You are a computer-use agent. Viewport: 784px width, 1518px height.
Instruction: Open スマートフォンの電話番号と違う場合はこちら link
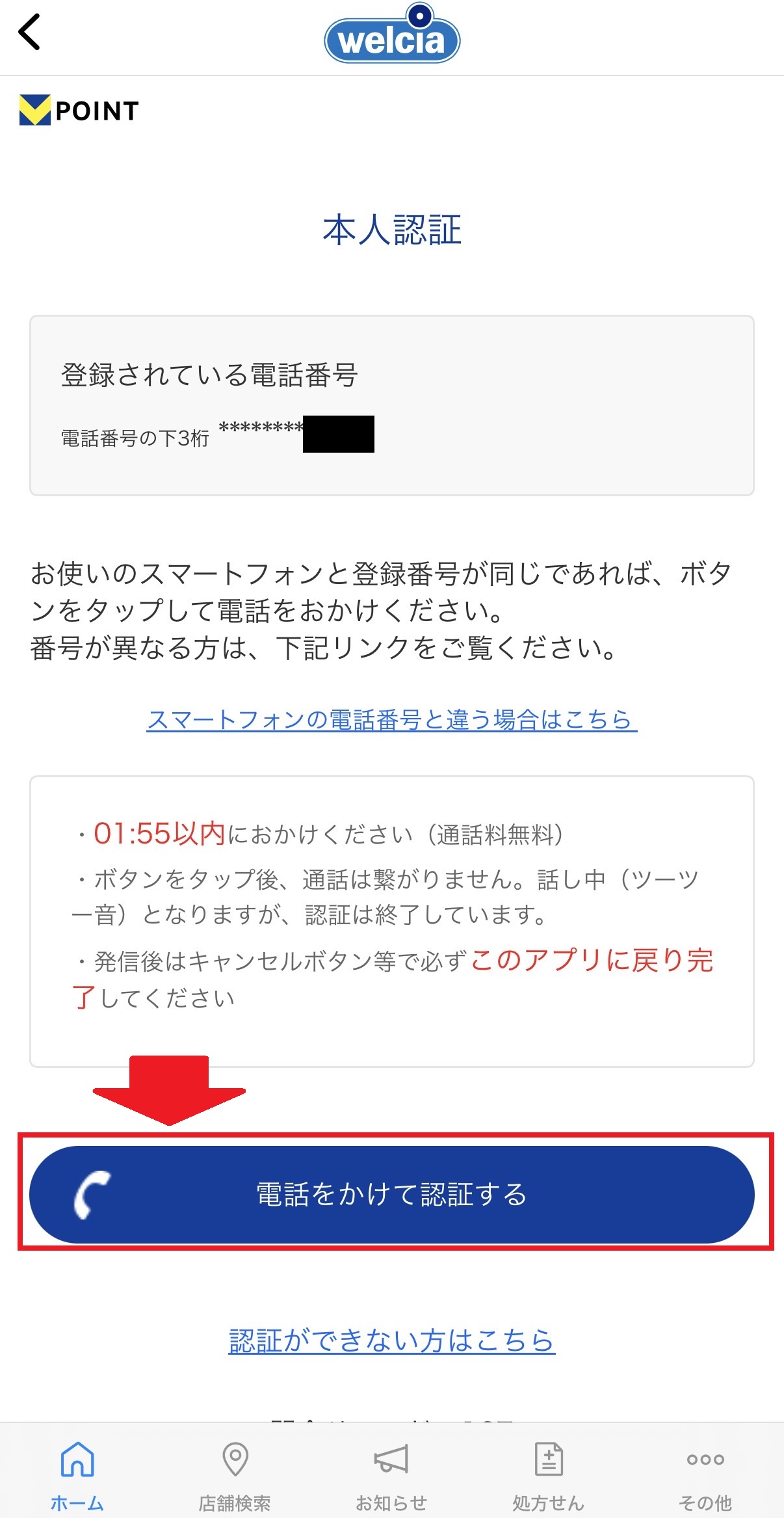[391, 719]
